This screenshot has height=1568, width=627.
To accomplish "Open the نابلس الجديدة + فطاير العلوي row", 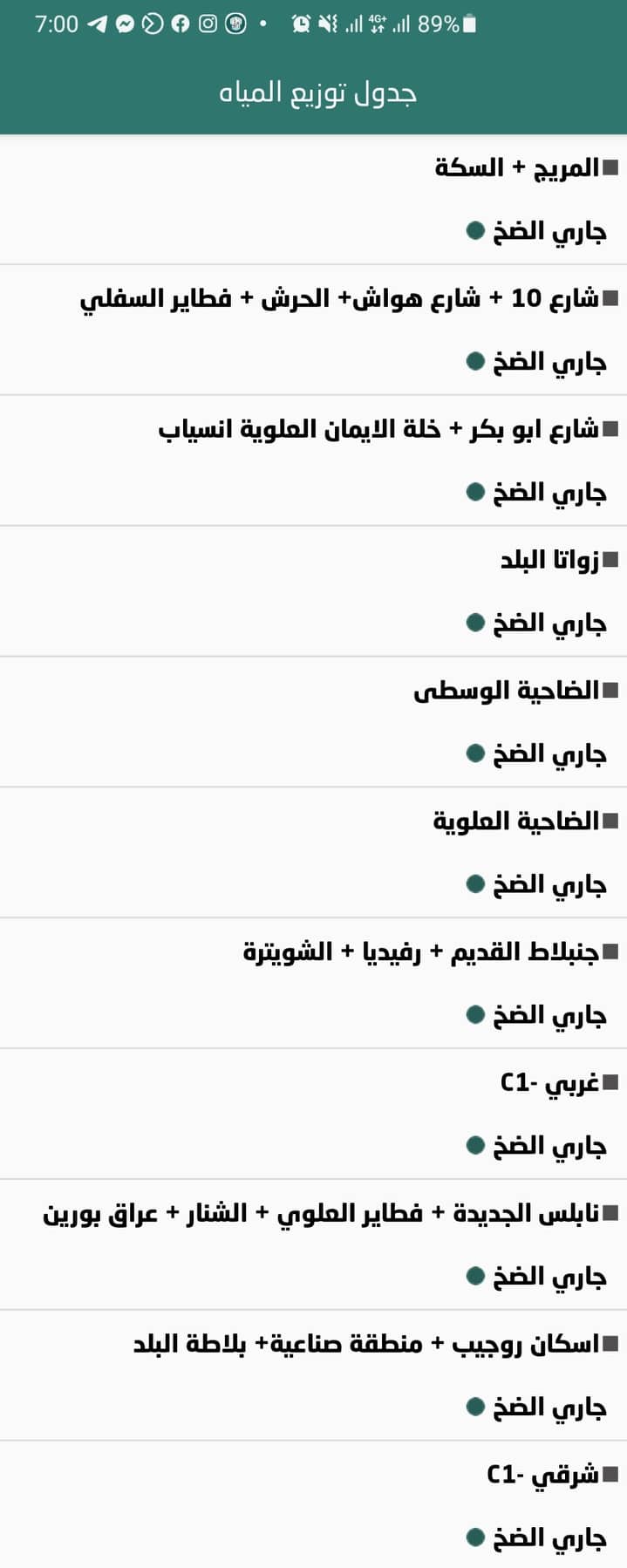I will 321,1214.
